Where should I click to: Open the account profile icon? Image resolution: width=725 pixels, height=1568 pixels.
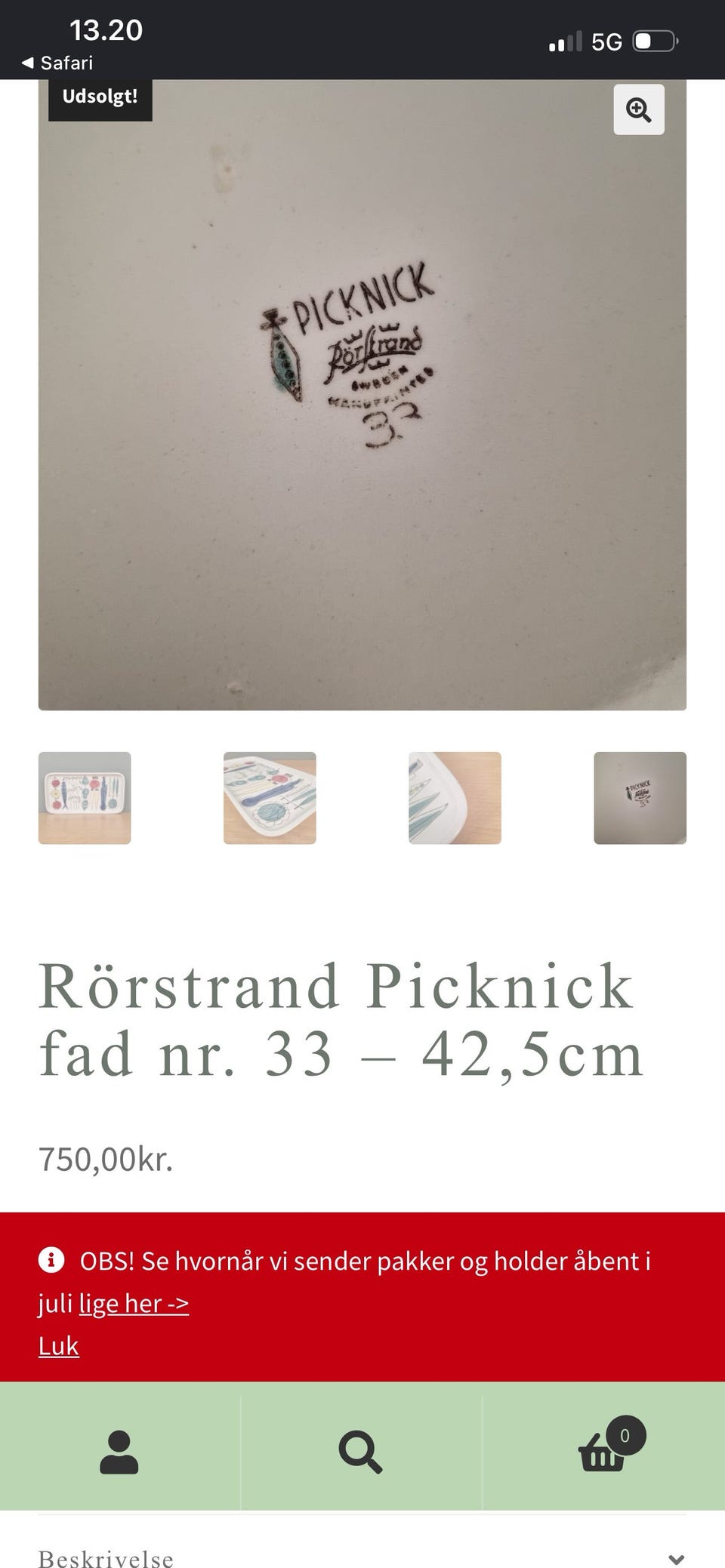click(119, 1451)
